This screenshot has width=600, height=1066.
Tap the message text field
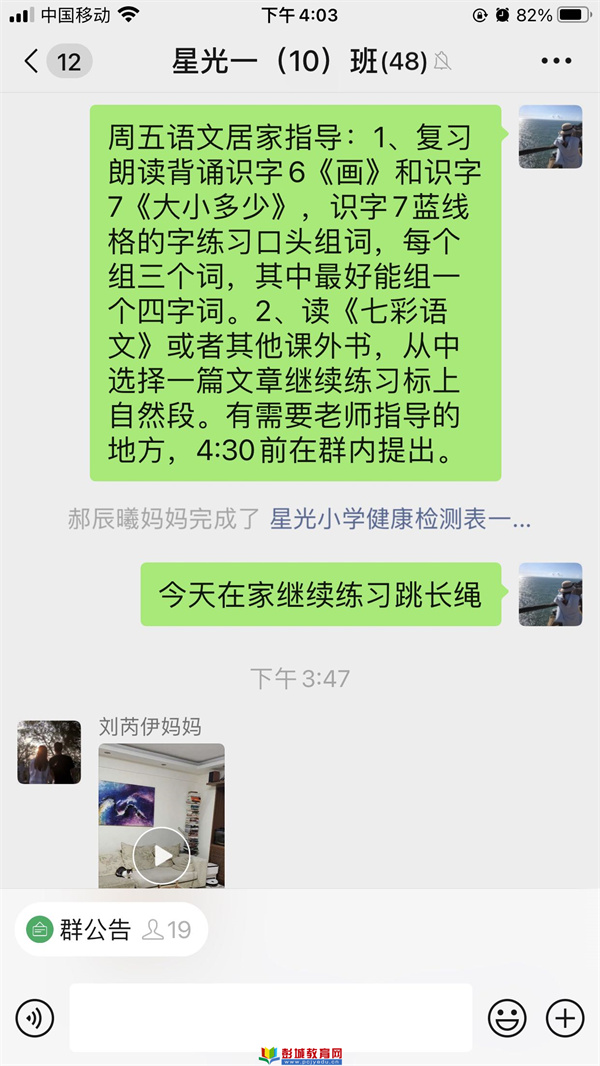click(x=270, y=1018)
